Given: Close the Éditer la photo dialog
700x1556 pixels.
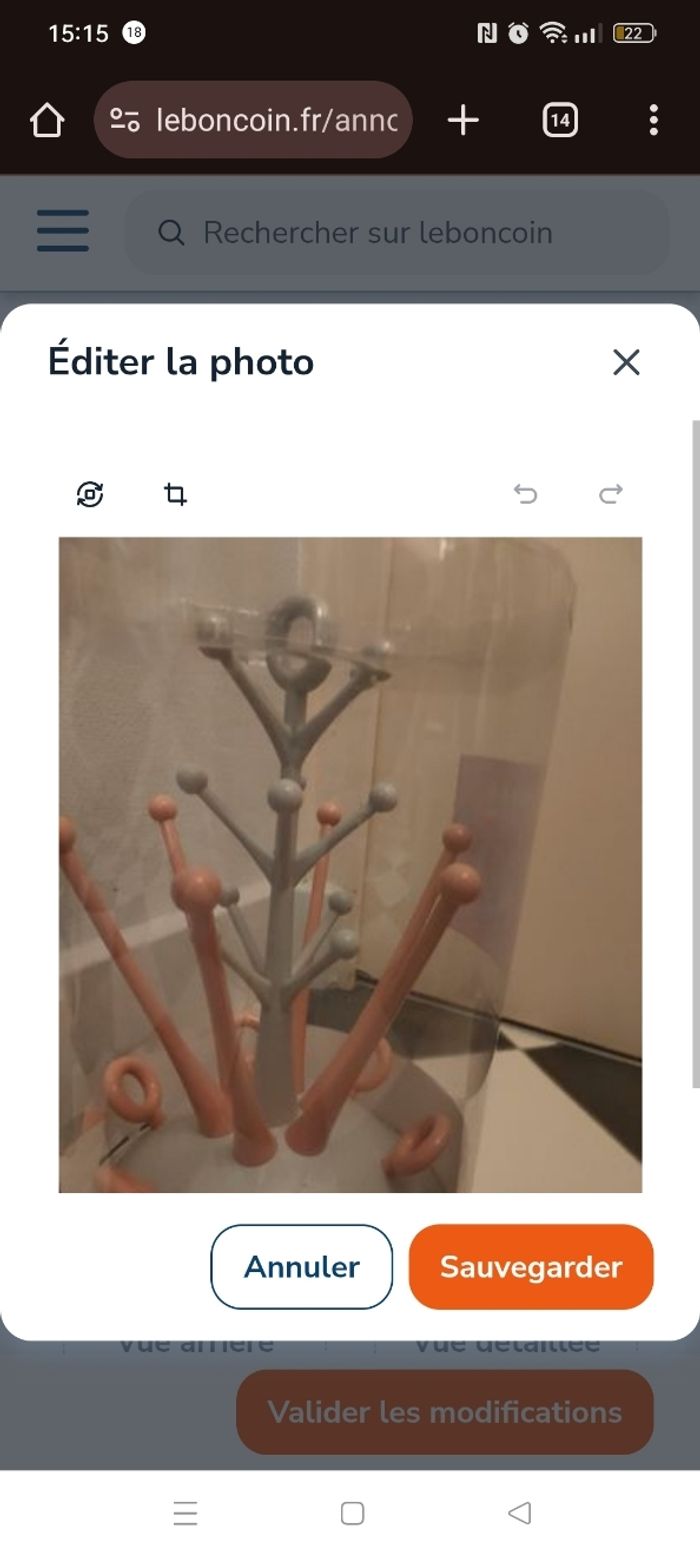Looking at the screenshot, I should 626,362.
